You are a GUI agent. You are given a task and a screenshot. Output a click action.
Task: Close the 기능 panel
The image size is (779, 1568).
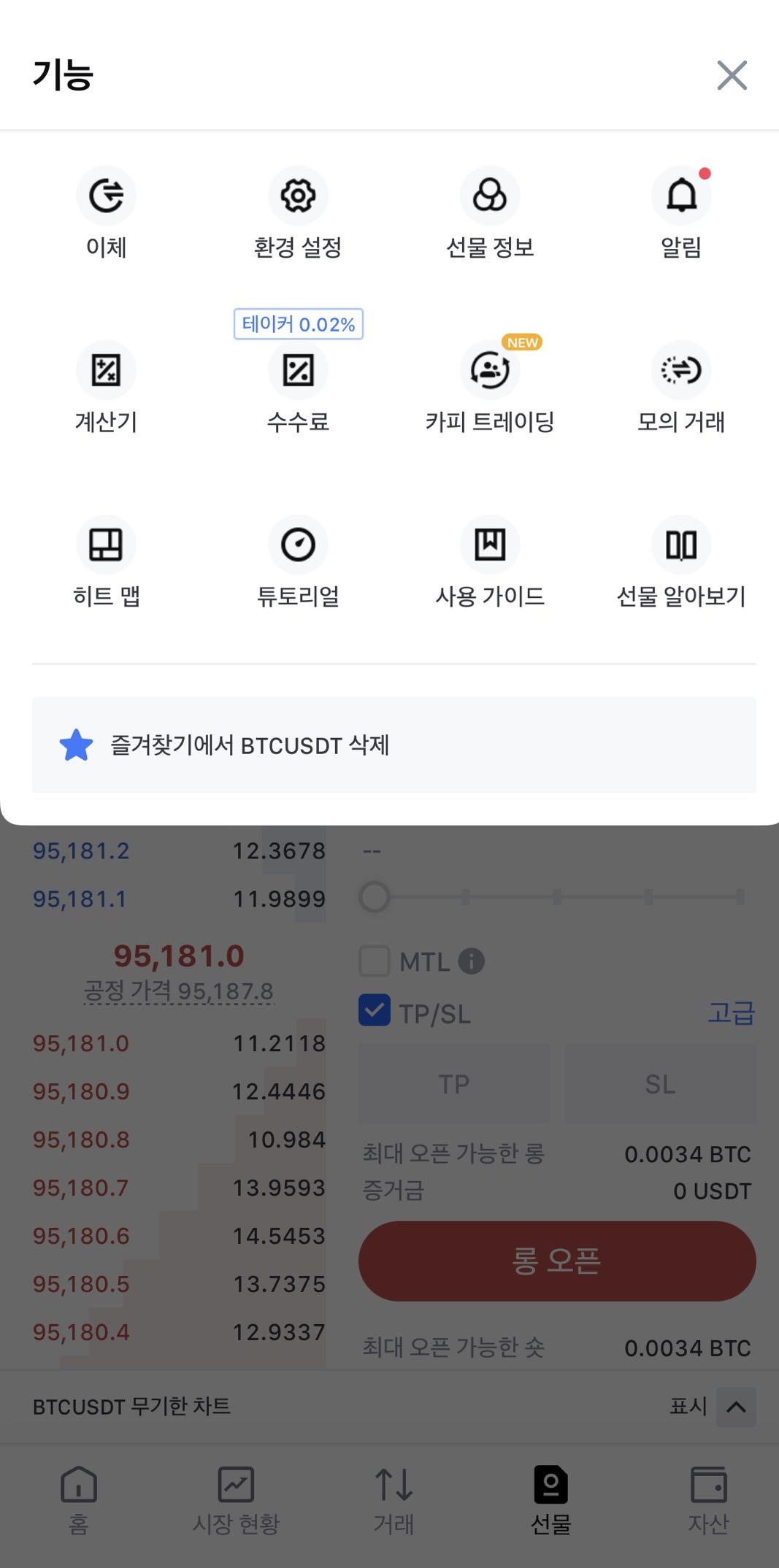732,75
